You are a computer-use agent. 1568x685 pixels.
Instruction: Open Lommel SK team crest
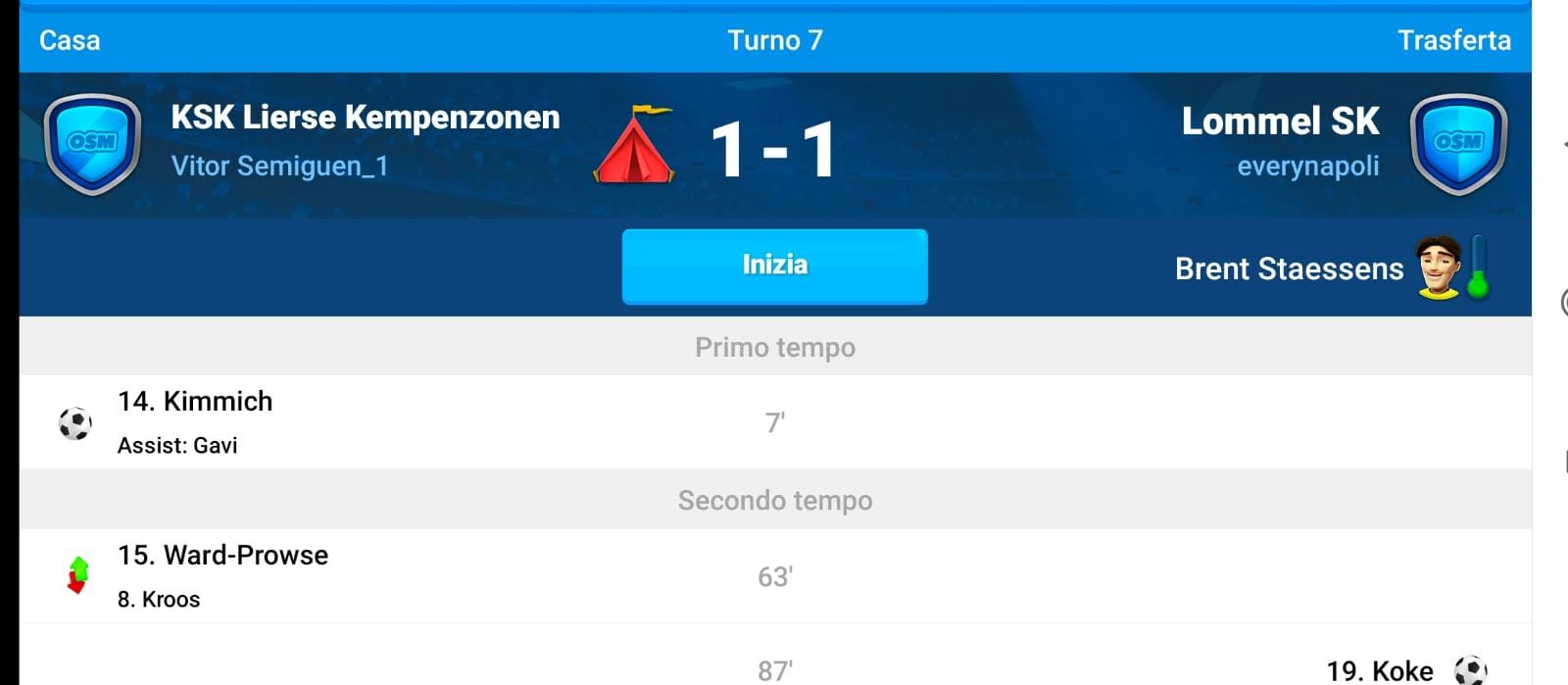[1457, 144]
